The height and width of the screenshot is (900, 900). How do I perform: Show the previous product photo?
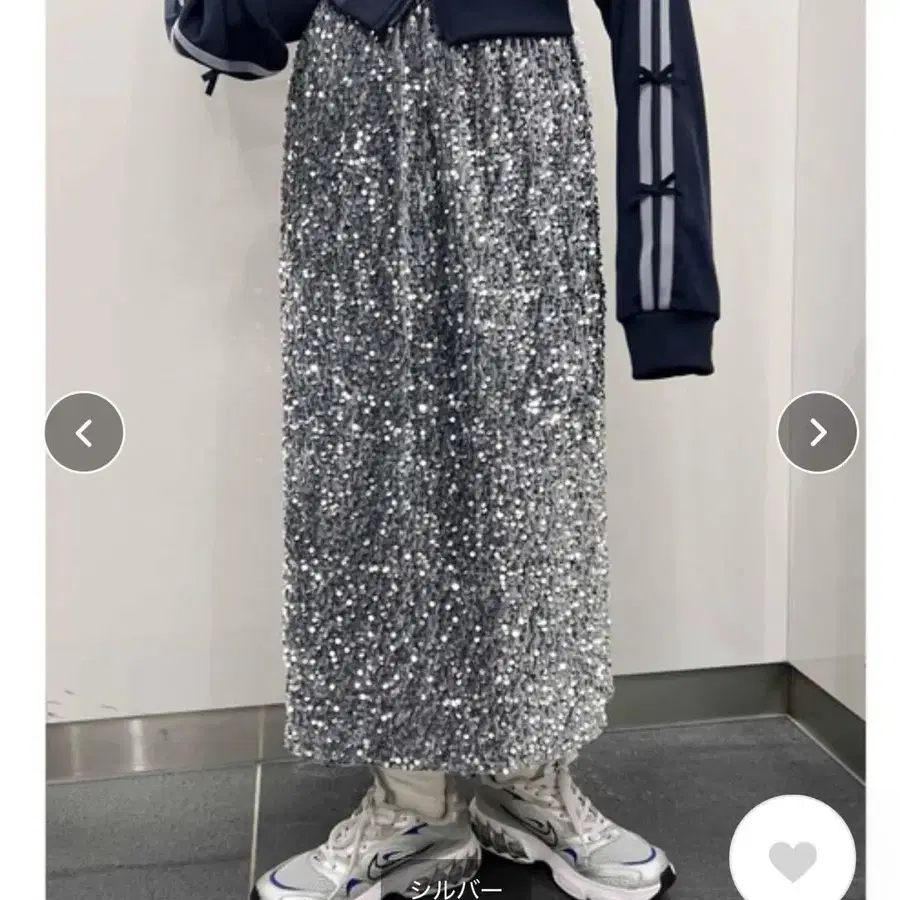click(85, 432)
